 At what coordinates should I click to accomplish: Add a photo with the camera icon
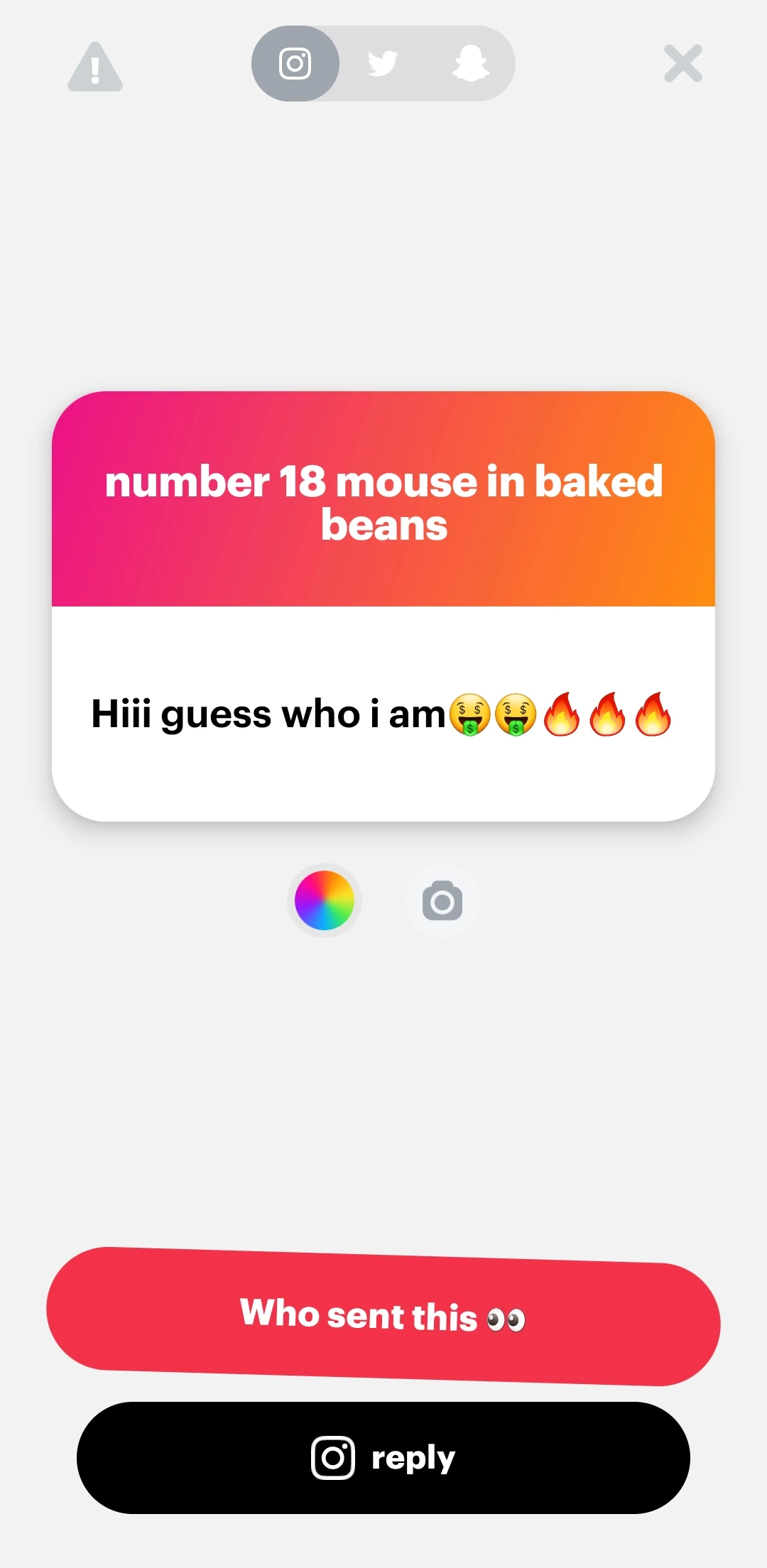click(442, 901)
